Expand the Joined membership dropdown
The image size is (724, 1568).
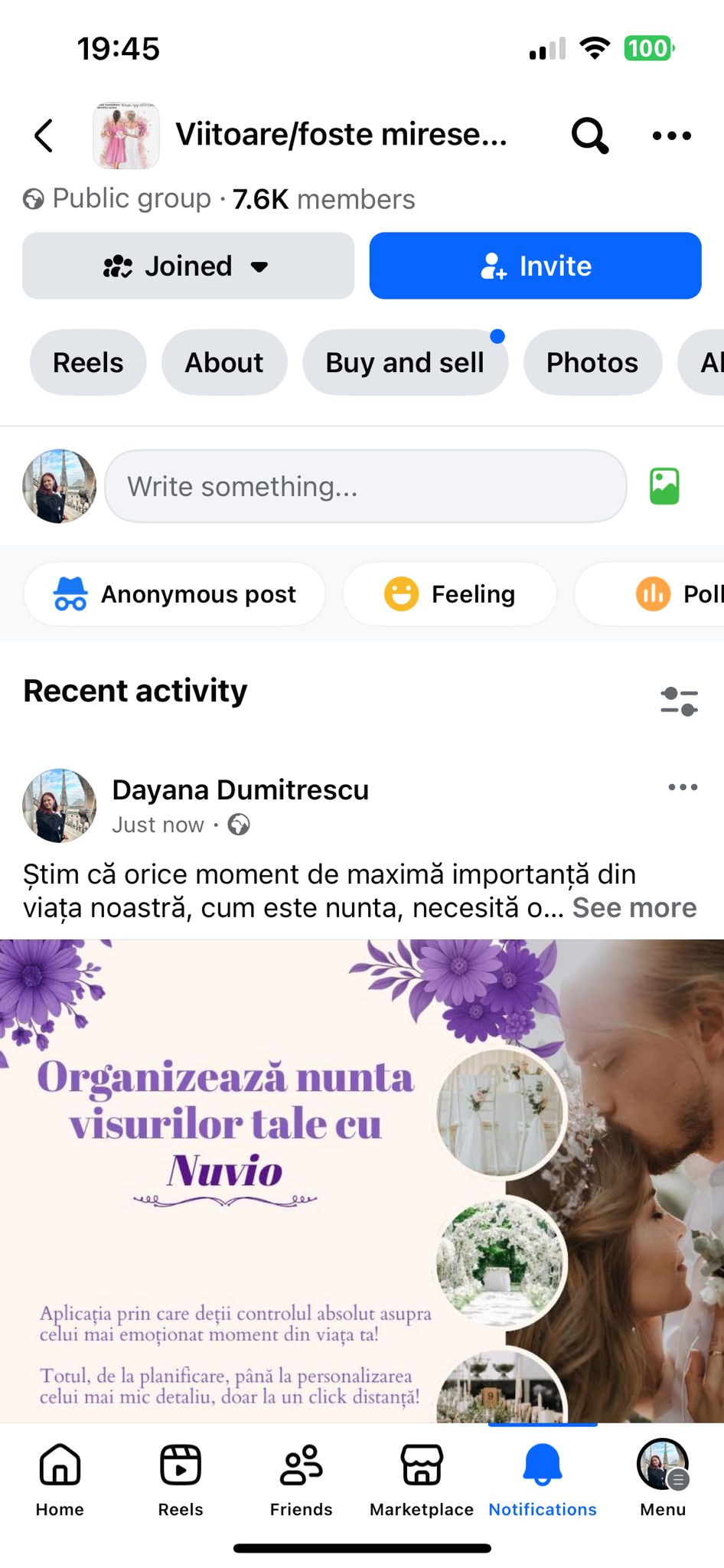[188, 266]
